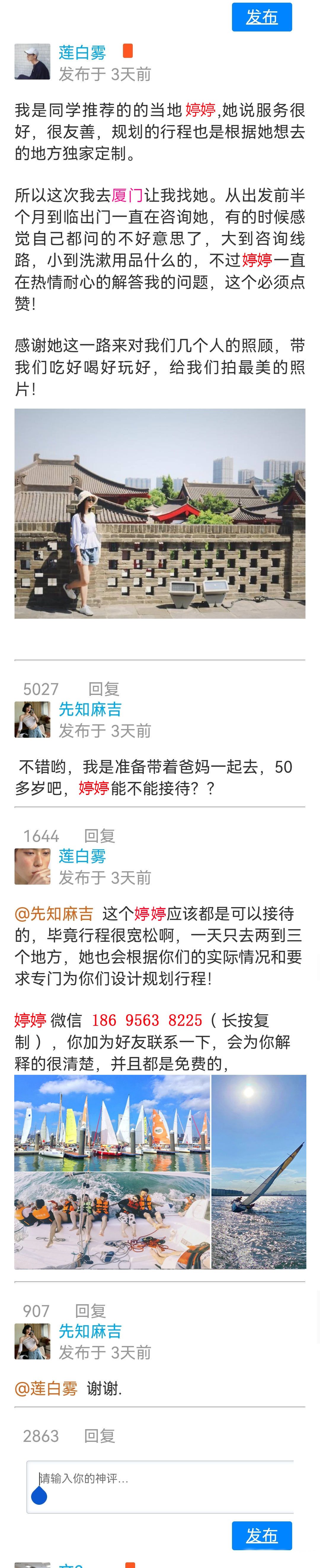Reply to the post numbered 5027
The image size is (320, 1568).
click(103, 689)
